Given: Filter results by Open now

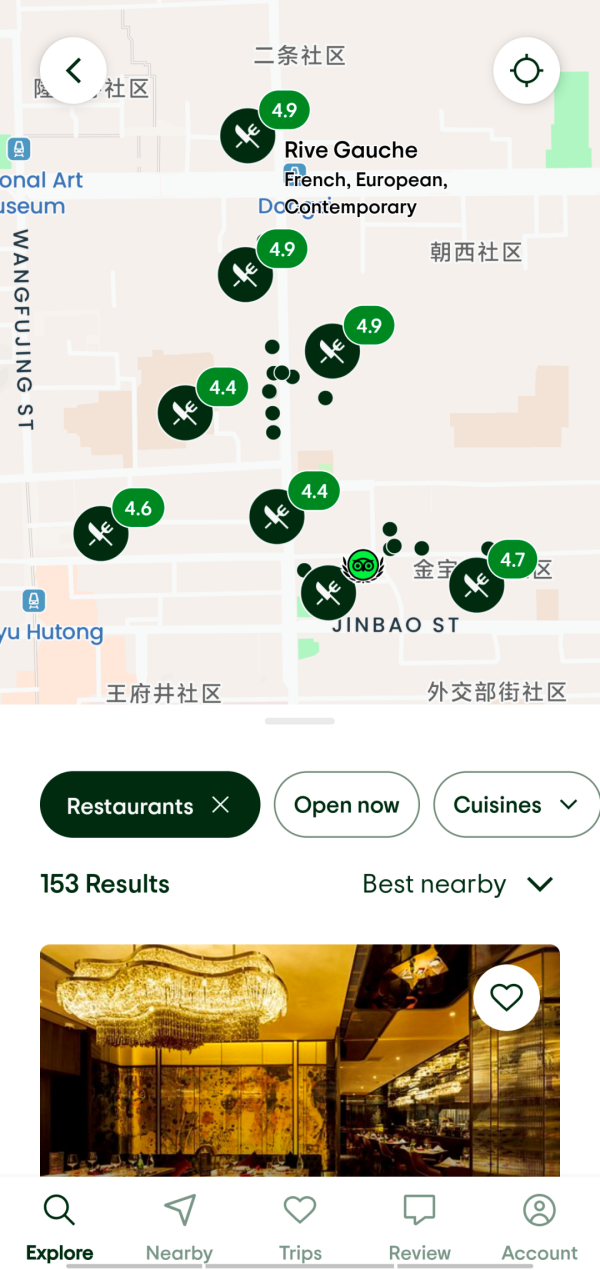Looking at the screenshot, I should (x=346, y=805).
